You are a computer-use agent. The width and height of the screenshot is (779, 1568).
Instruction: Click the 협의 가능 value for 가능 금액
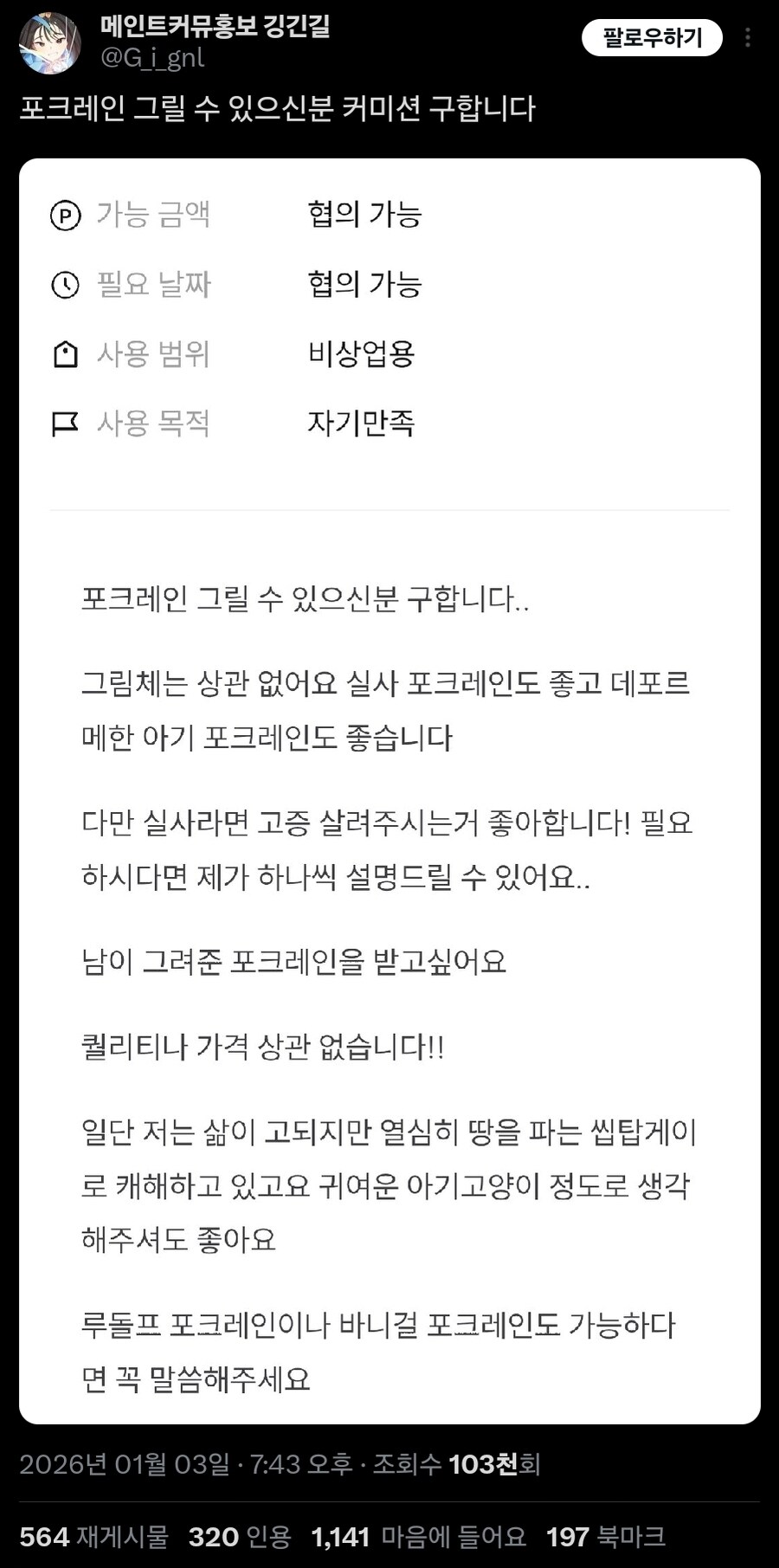point(364,214)
